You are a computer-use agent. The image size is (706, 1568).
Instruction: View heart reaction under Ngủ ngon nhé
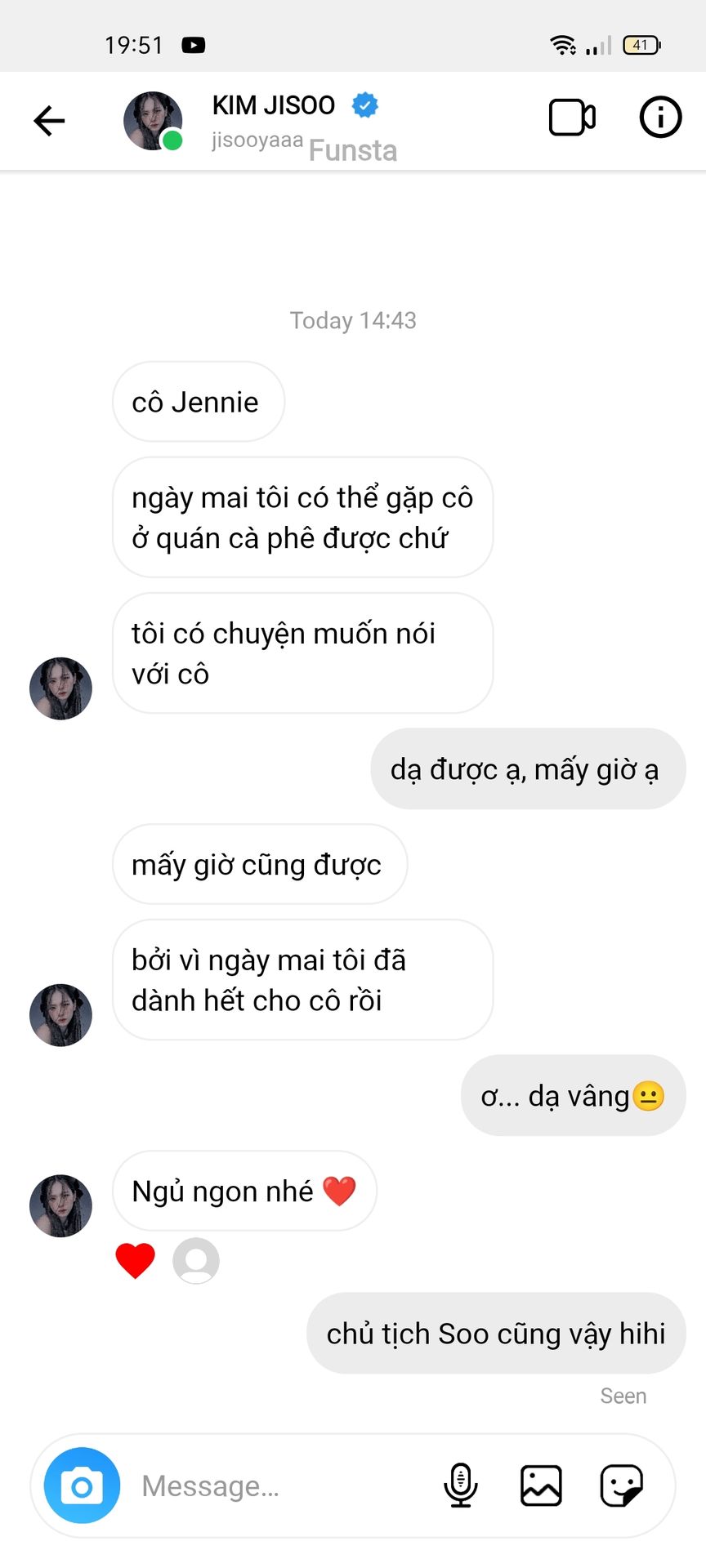coord(136,1260)
